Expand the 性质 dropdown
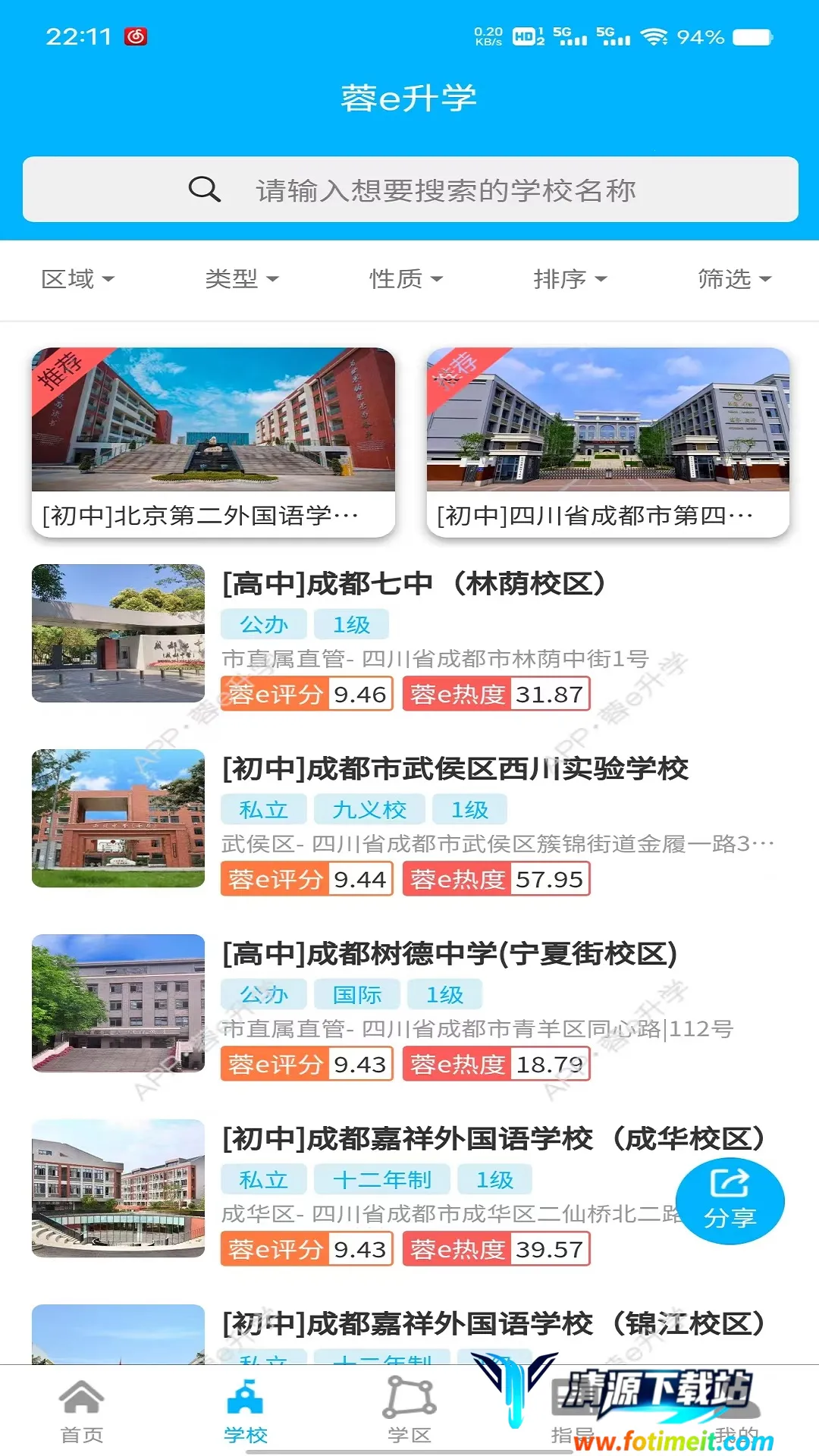Image resolution: width=819 pixels, height=1456 pixels. click(406, 279)
